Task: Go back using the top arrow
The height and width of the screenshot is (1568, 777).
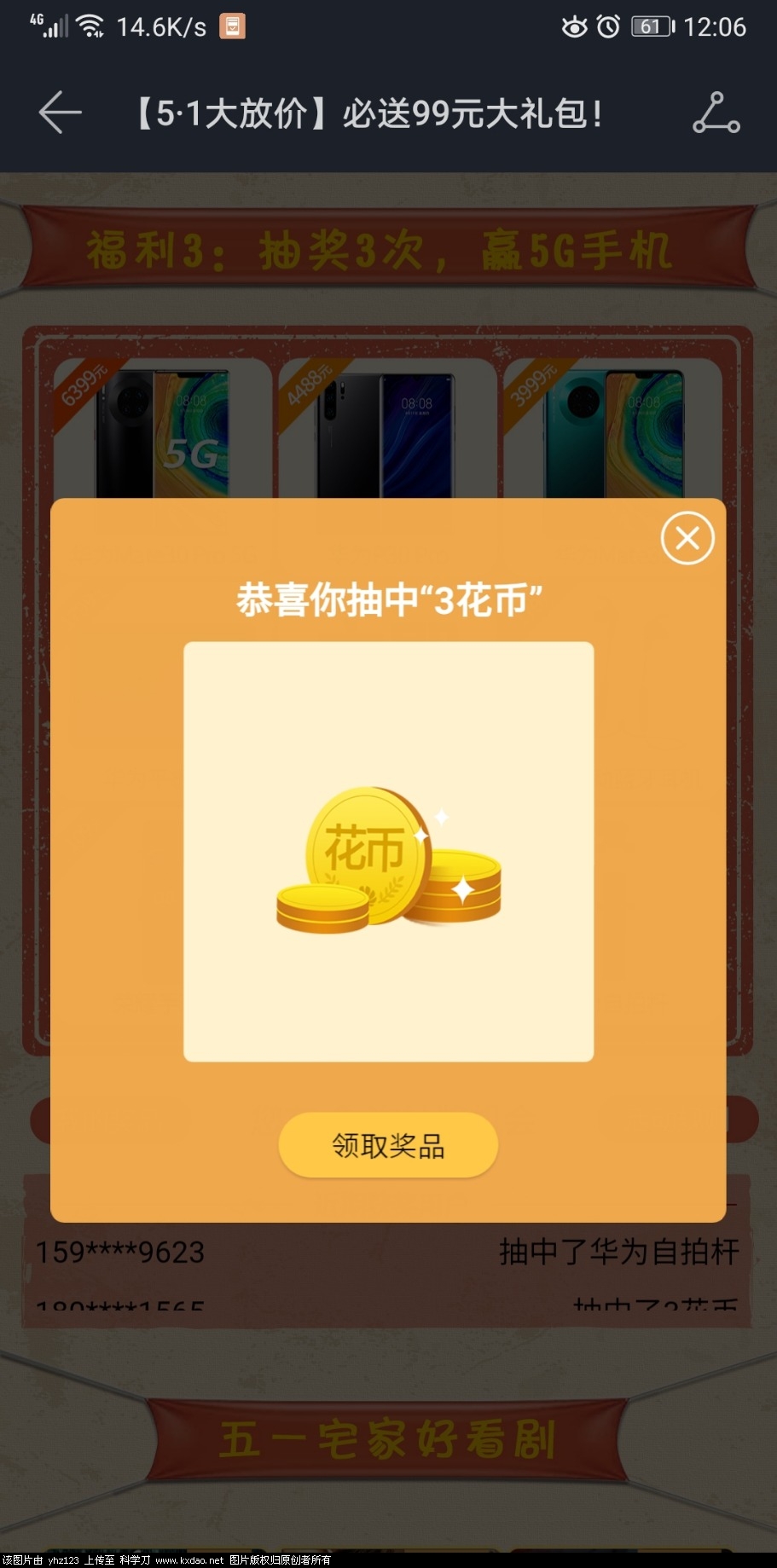Action: [60, 113]
